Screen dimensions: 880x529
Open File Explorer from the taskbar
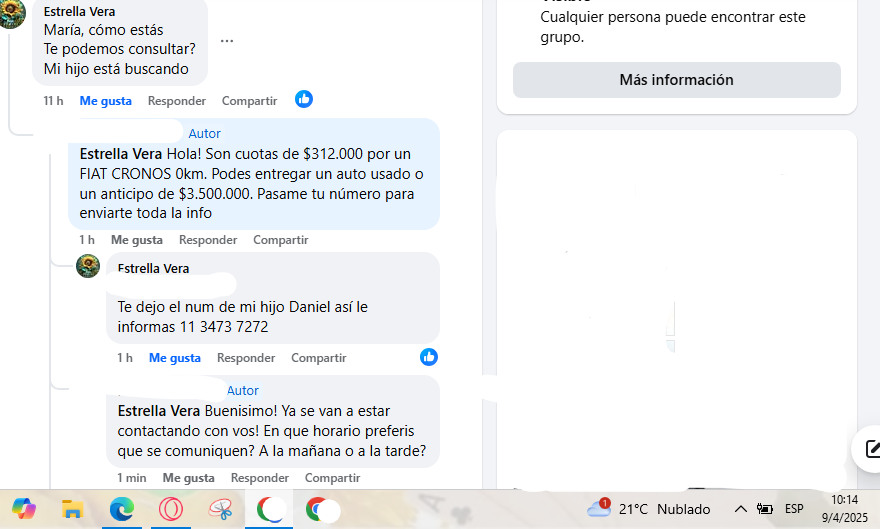(72, 509)
